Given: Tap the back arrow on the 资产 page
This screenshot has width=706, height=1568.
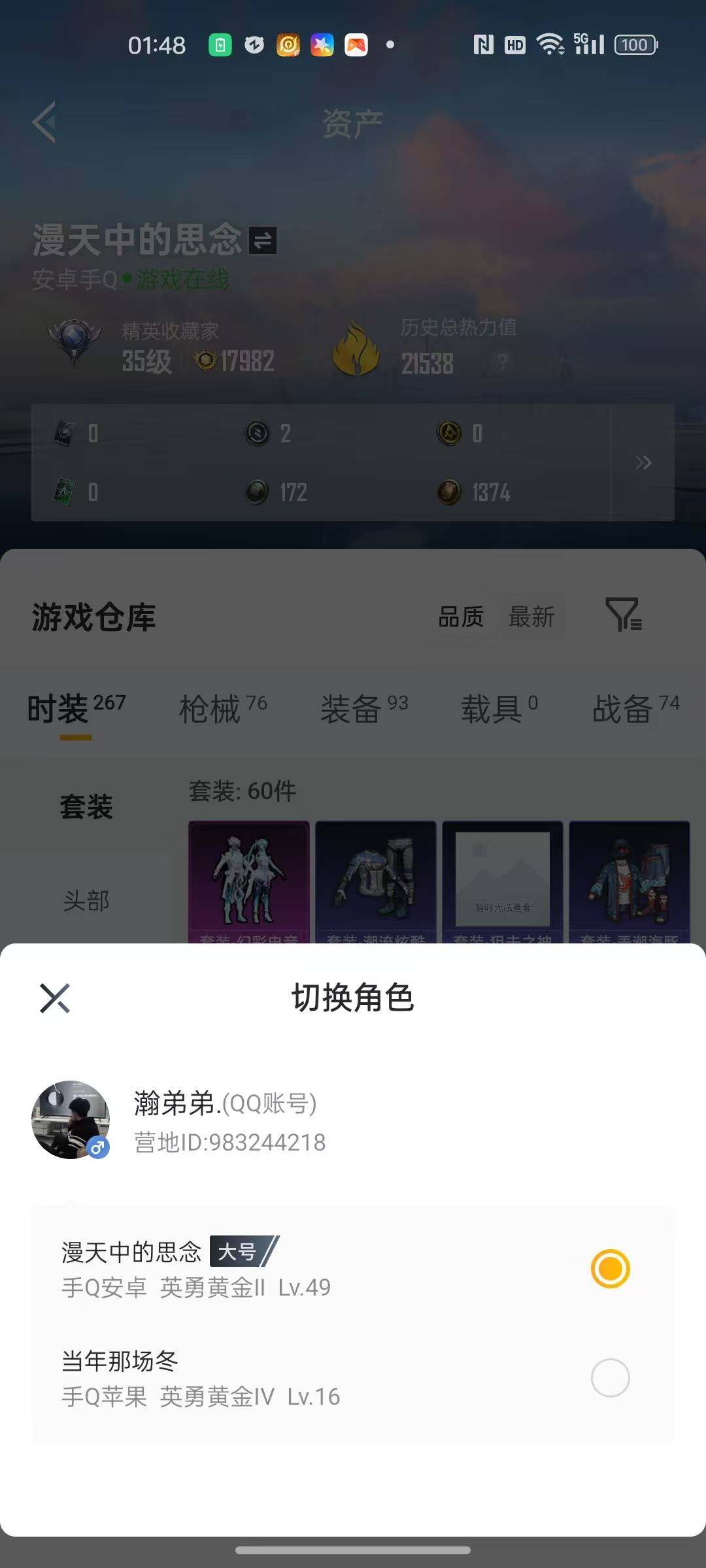Looking at the screenshot, I should coord(43,123).
